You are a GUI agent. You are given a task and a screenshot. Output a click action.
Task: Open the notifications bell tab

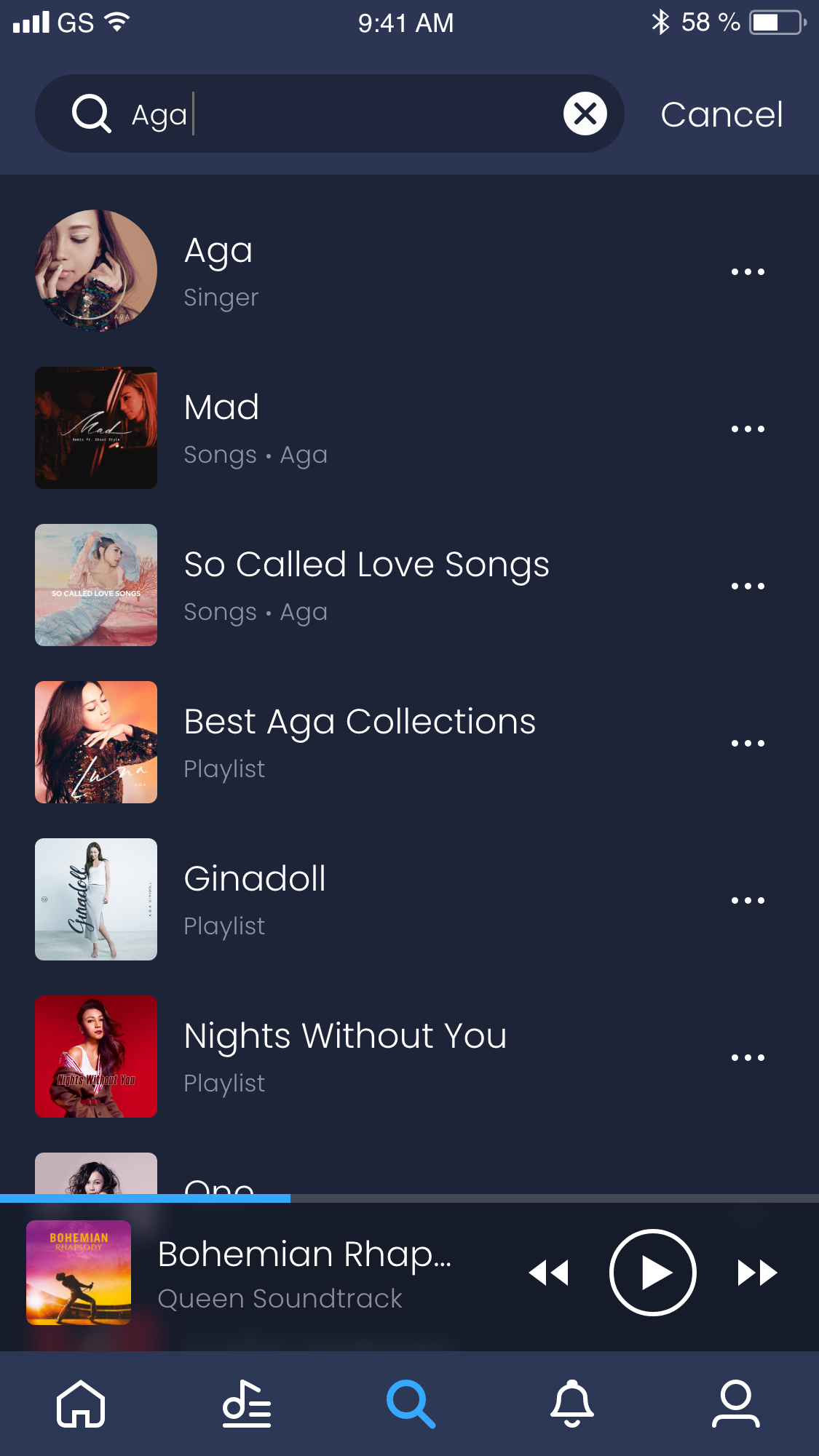pos(572,1404)
